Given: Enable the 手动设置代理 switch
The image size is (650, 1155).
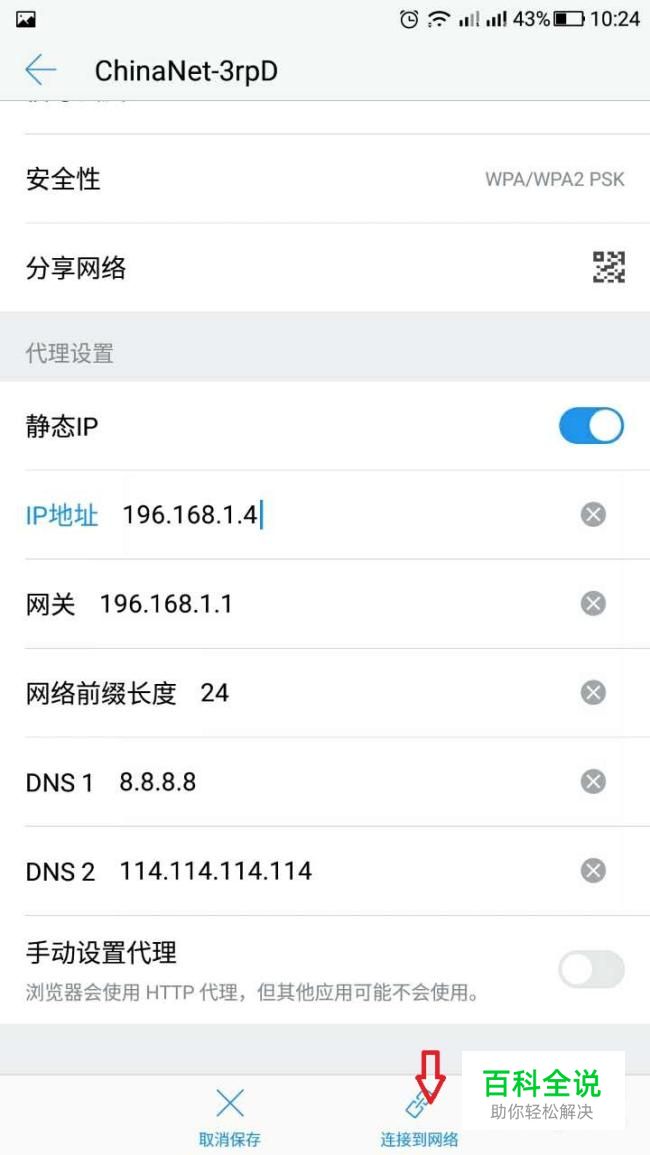Looking at the screenshot, I should pyautogui.click(x=591, y=969).
